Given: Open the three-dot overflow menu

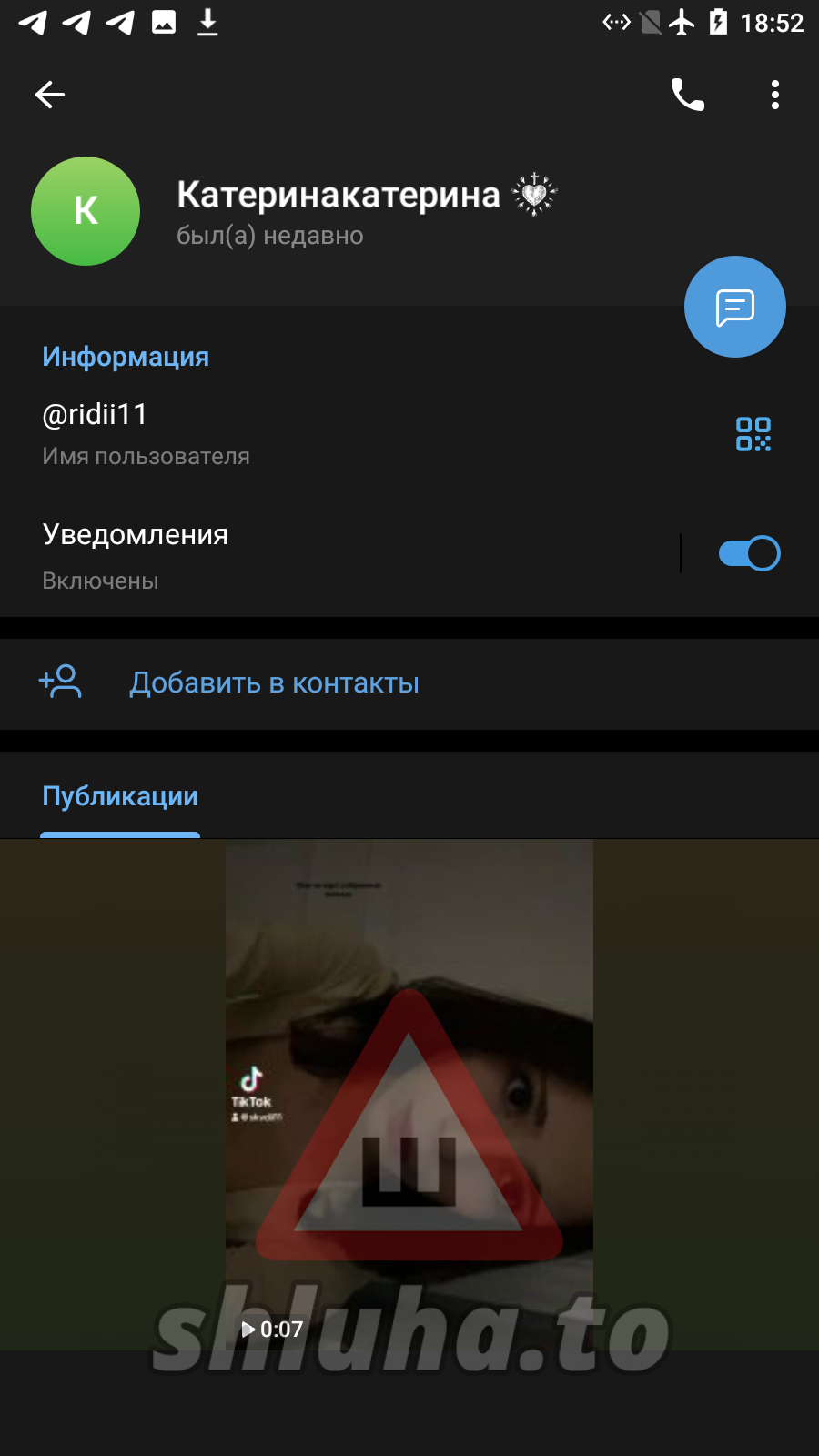Looking at the screenshot, I should [x=774, y=95].
